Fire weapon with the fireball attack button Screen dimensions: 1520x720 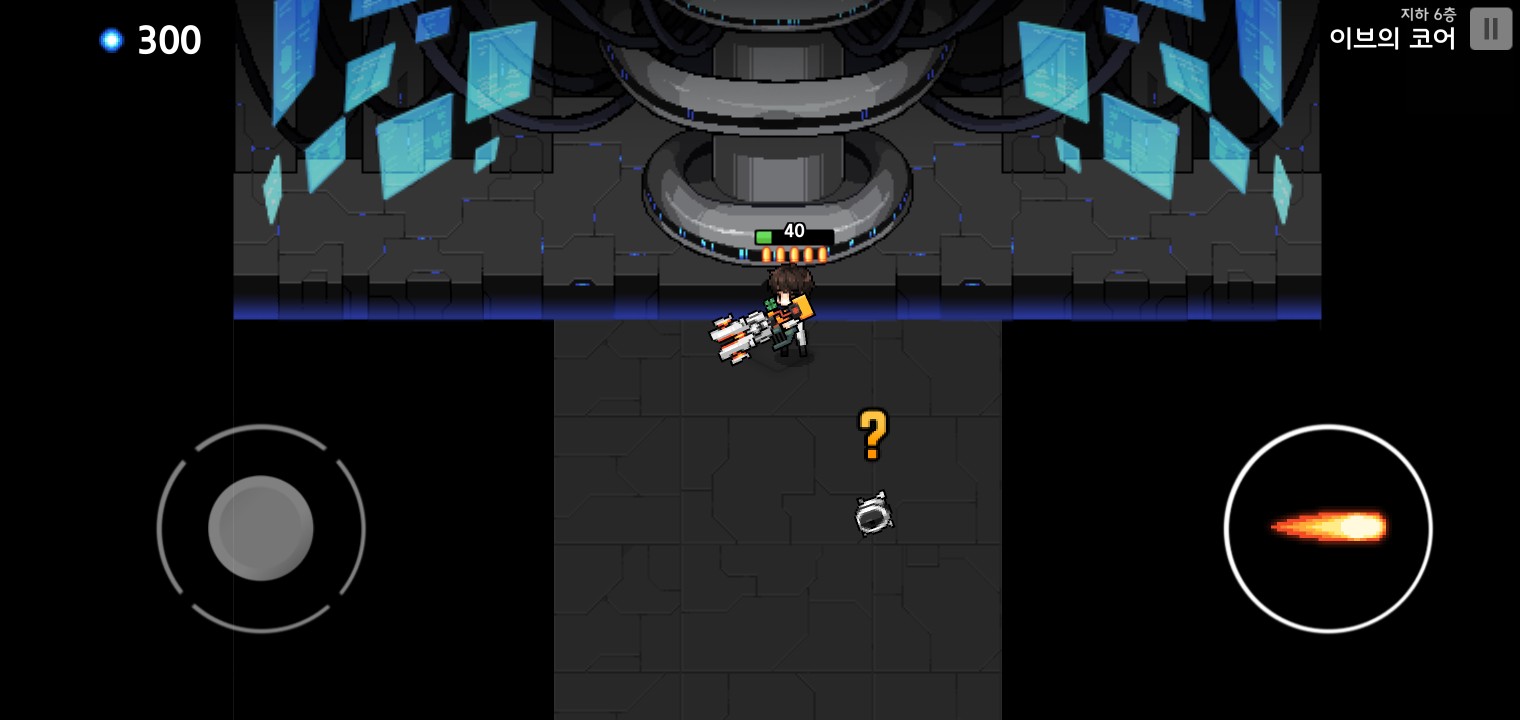(x=1328, y=528)
